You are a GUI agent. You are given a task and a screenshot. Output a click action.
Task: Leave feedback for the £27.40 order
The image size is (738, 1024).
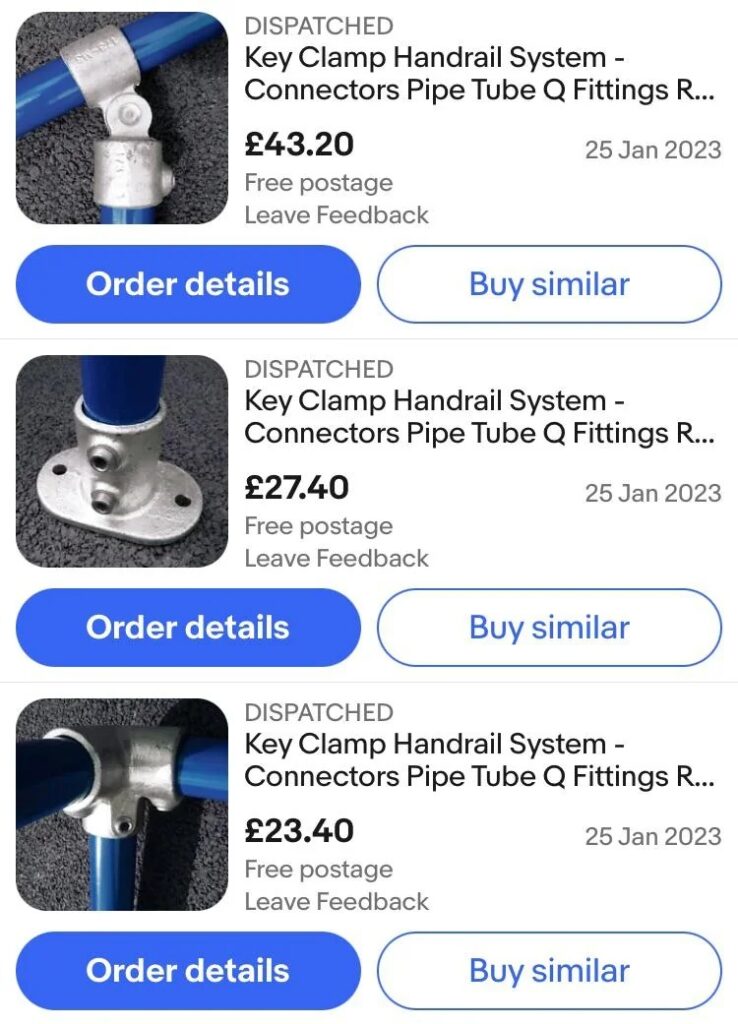coord(336,558)
